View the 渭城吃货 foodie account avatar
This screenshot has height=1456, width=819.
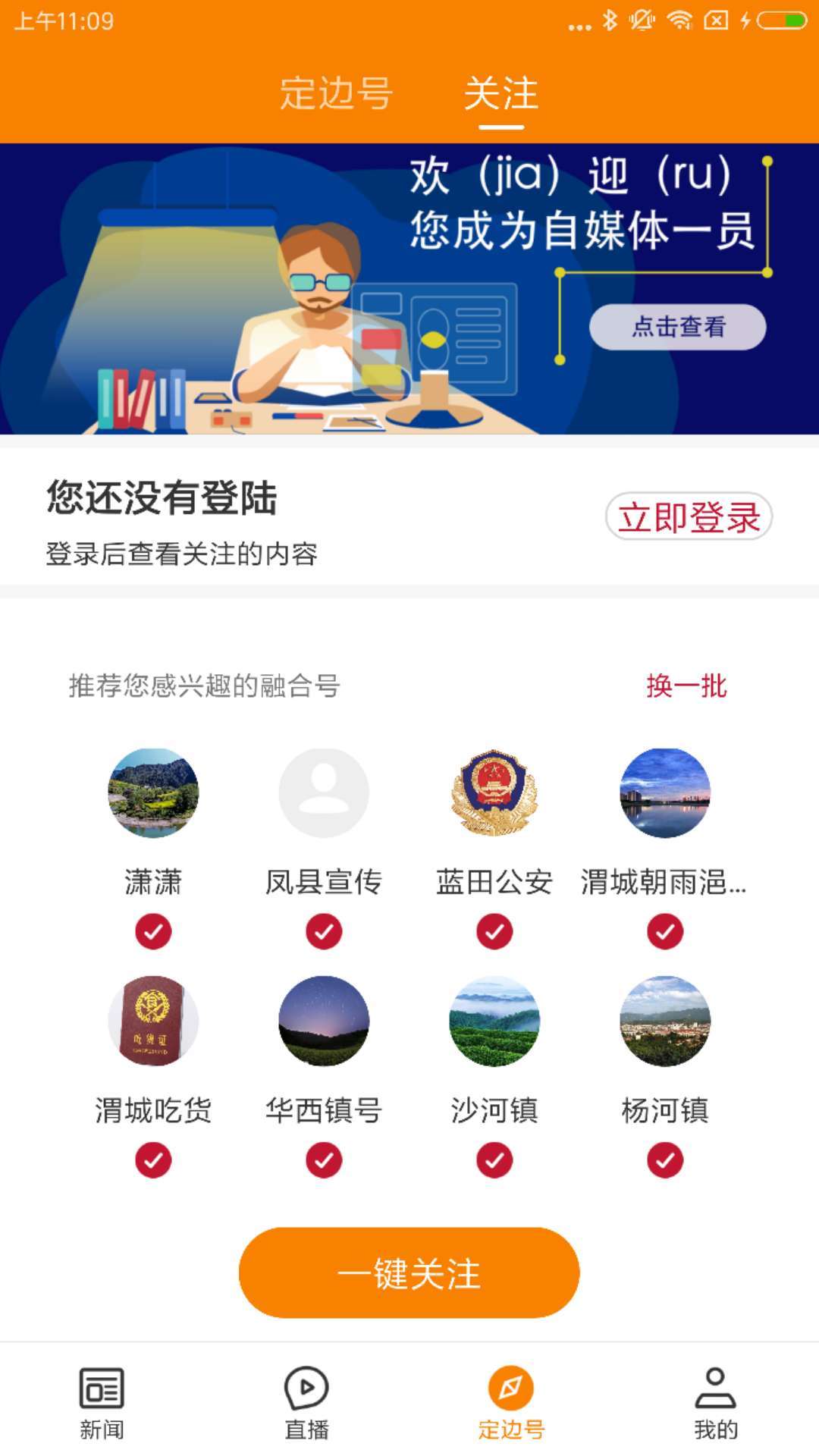click(x=152, y=1021)
